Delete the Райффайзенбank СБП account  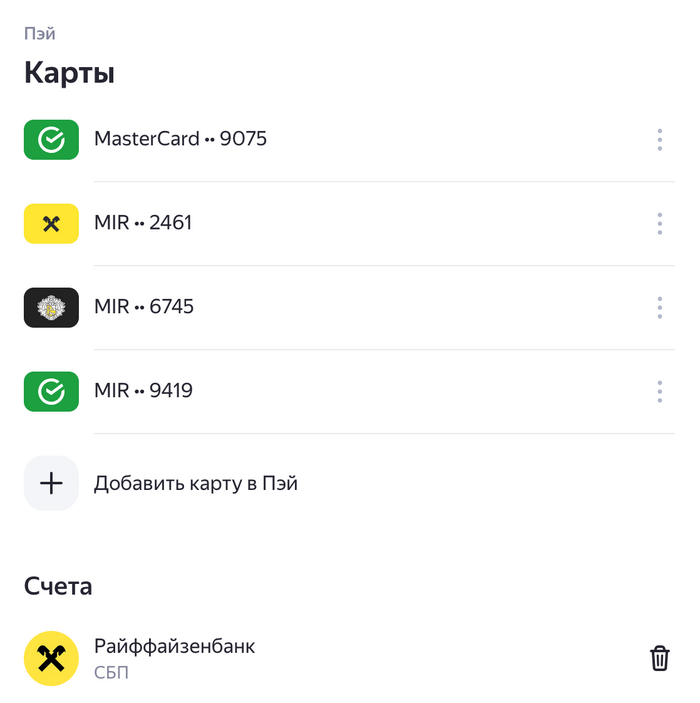coord(659,658)
